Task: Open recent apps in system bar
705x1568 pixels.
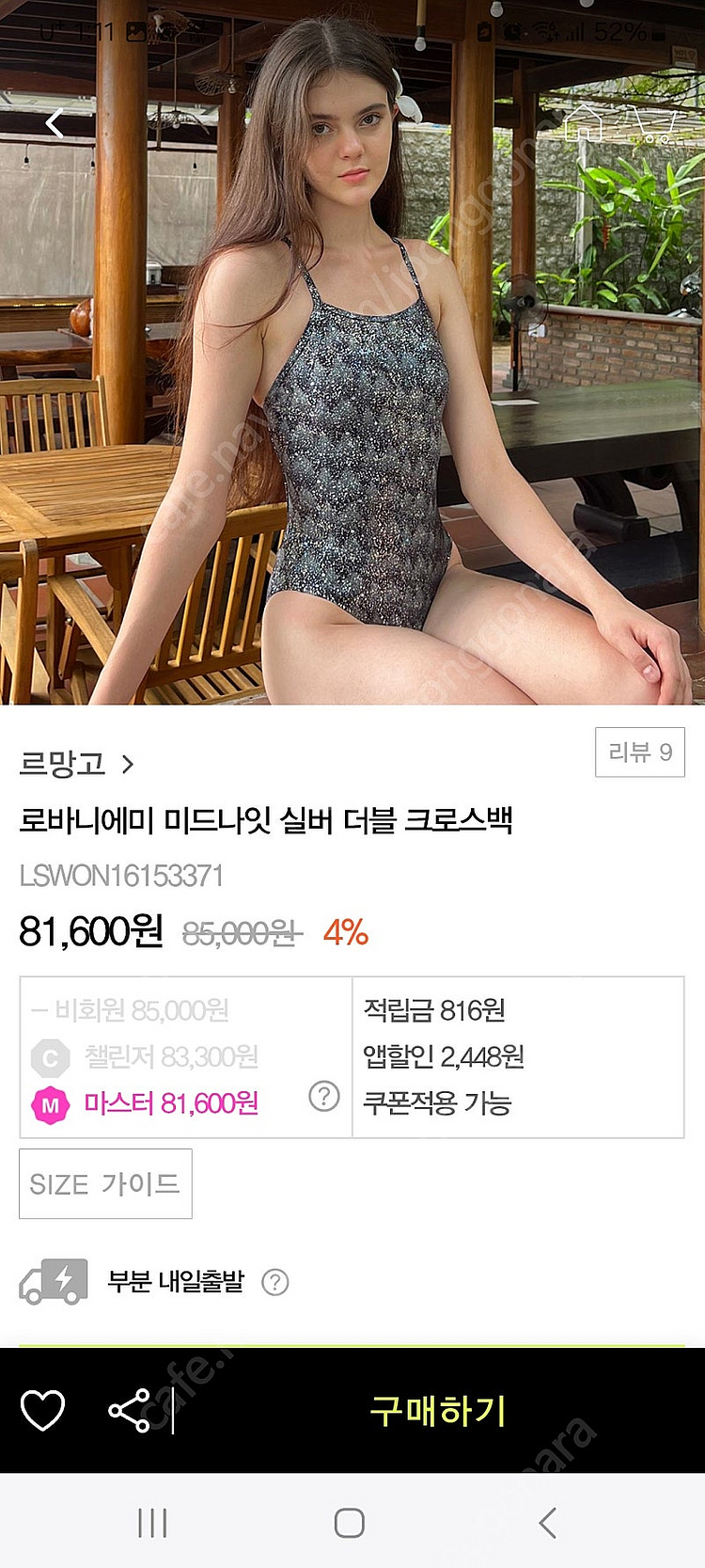Action: 152,1523
